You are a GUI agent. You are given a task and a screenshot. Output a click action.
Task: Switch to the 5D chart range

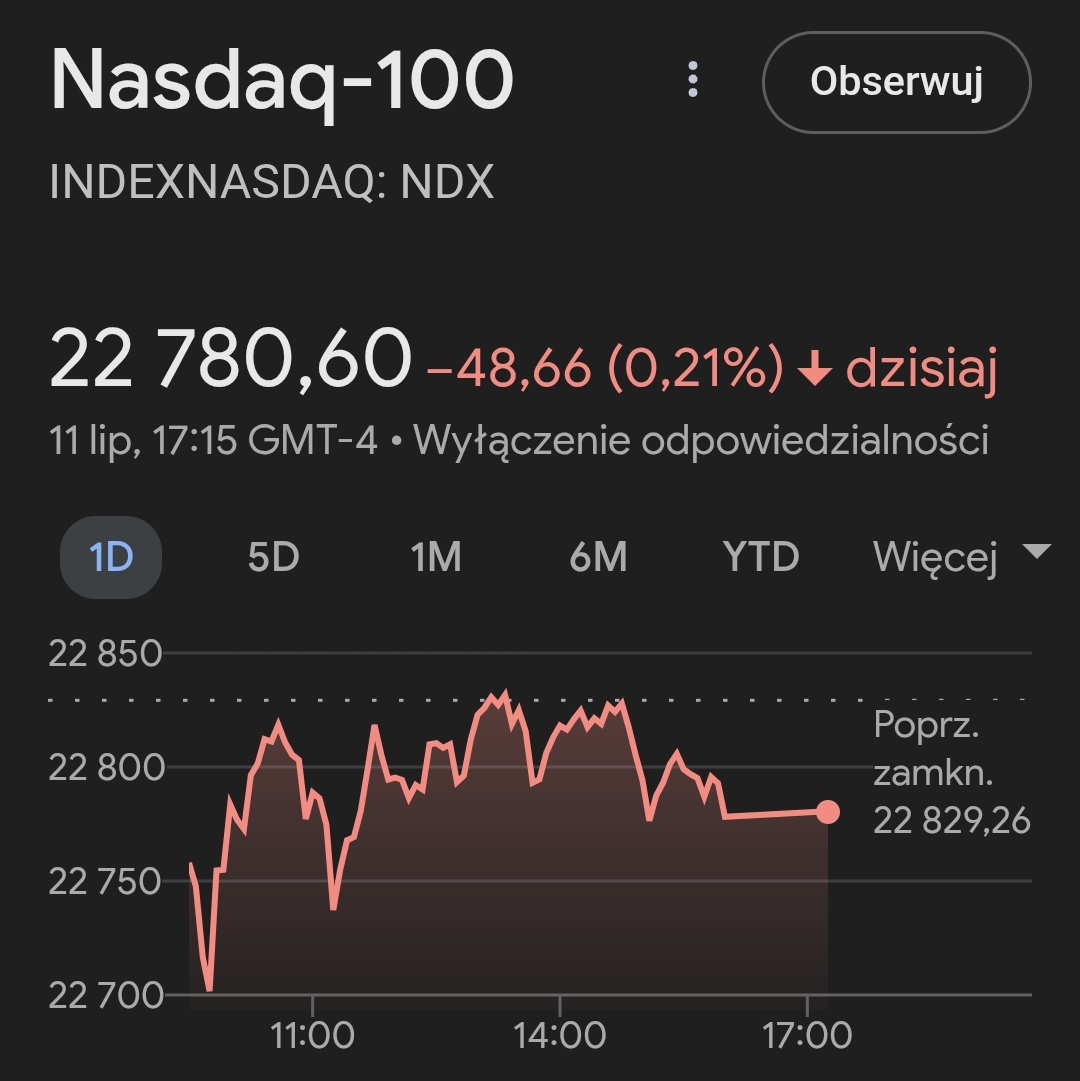(273, 557)
